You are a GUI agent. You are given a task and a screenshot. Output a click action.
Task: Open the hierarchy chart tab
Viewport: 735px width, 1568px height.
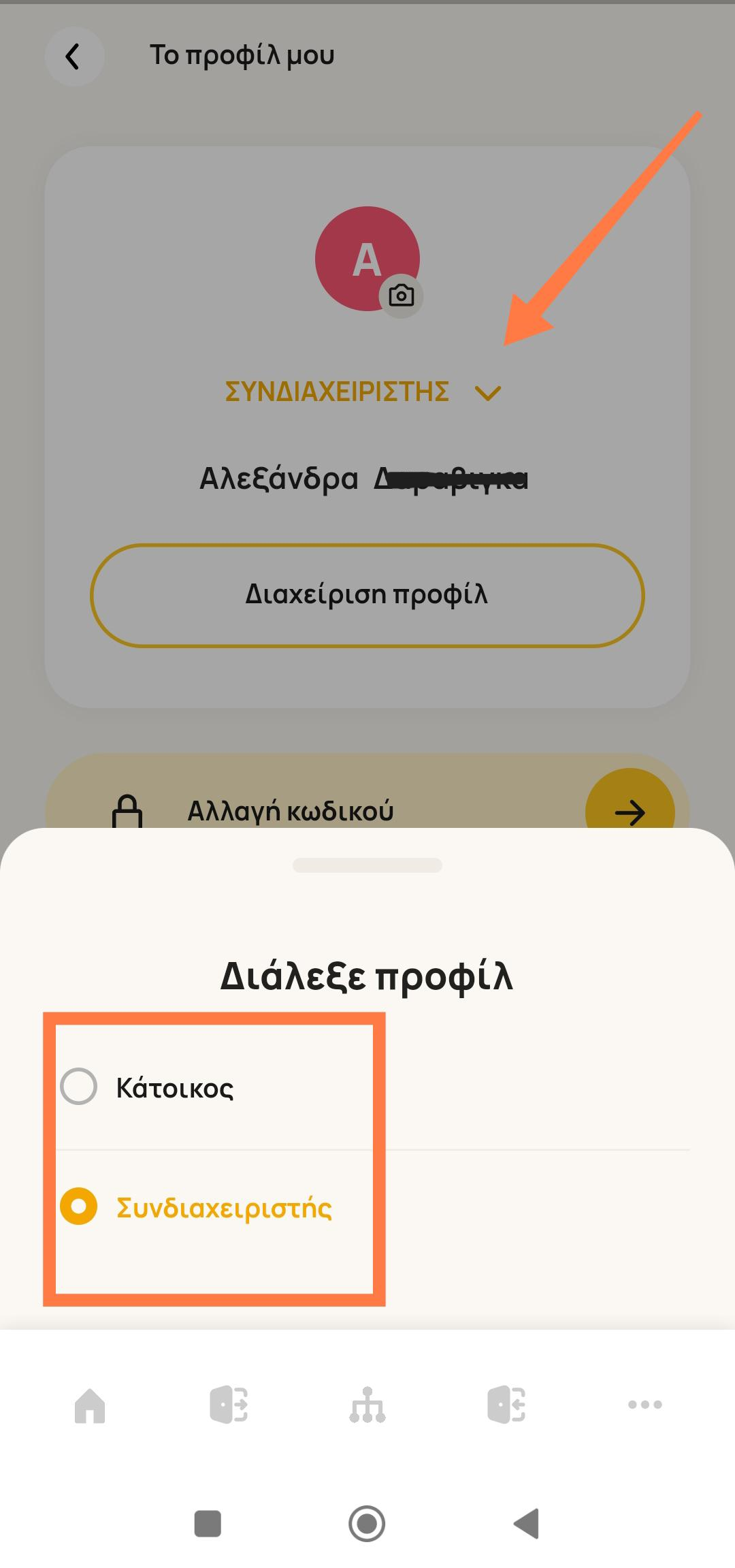click(x=367, y=1405)
